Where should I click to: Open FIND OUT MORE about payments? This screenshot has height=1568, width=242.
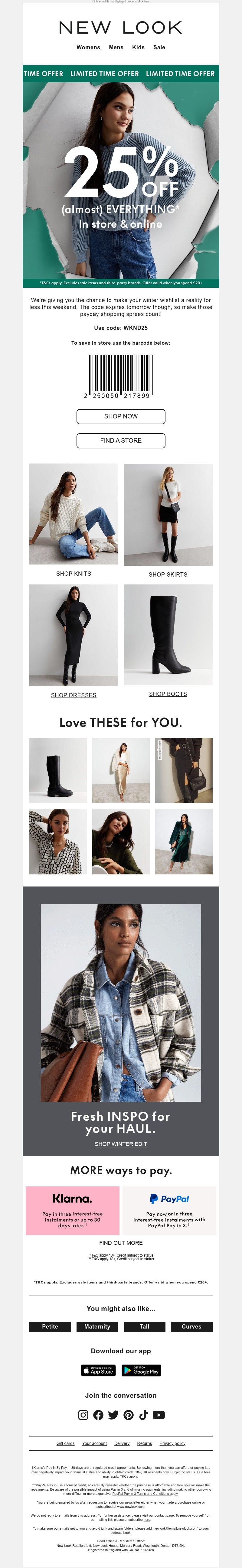pyautogui.click(x=121, y=1242)
